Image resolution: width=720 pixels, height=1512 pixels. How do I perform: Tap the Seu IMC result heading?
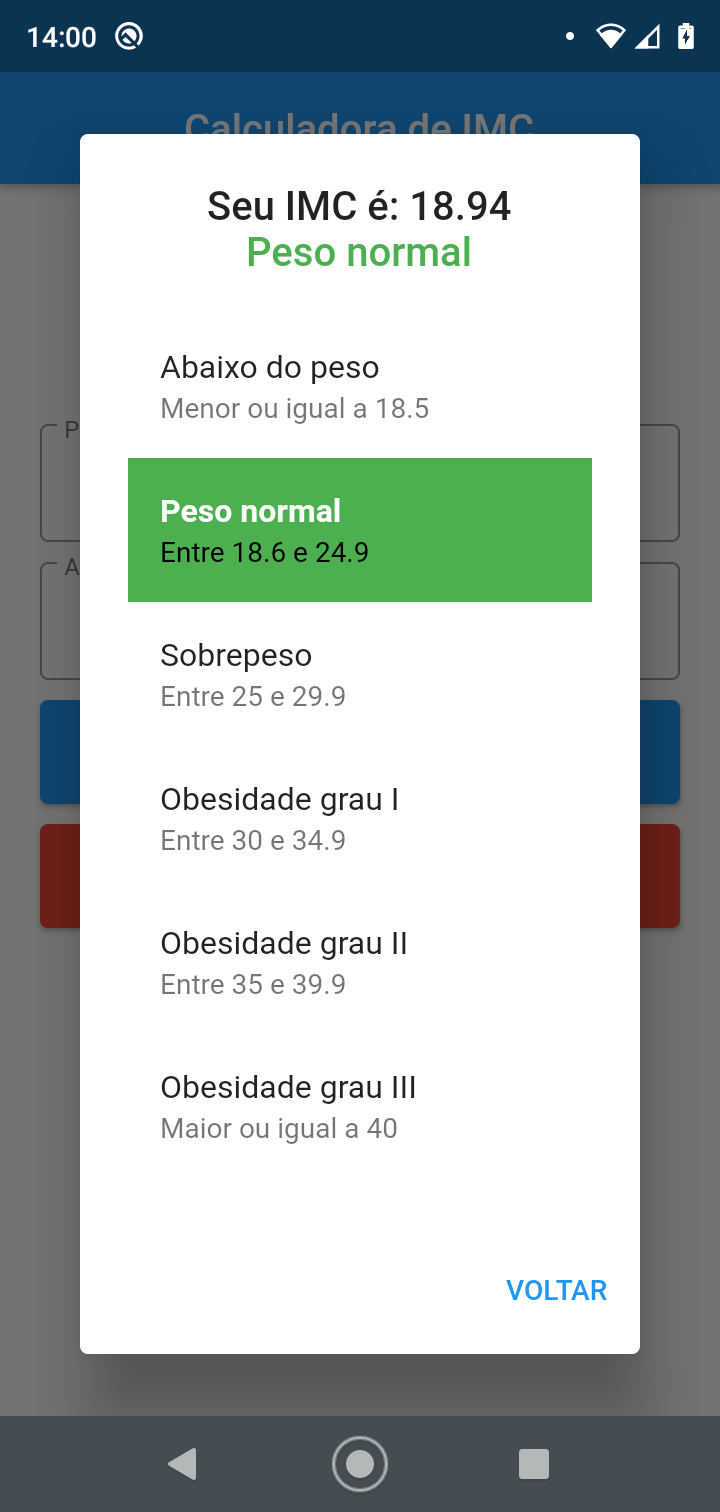tap(359, 206)
